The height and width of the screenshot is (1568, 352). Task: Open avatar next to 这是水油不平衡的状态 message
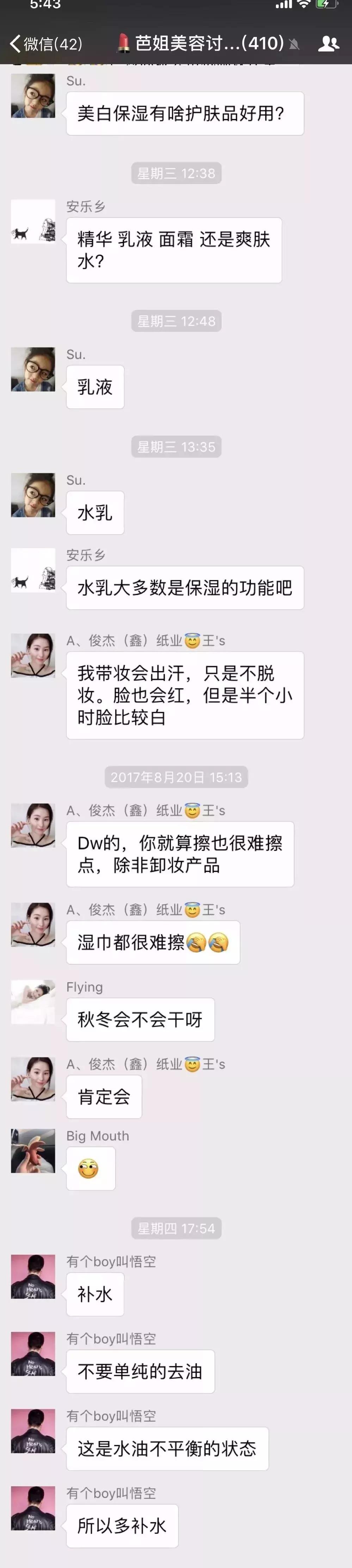33,1431
